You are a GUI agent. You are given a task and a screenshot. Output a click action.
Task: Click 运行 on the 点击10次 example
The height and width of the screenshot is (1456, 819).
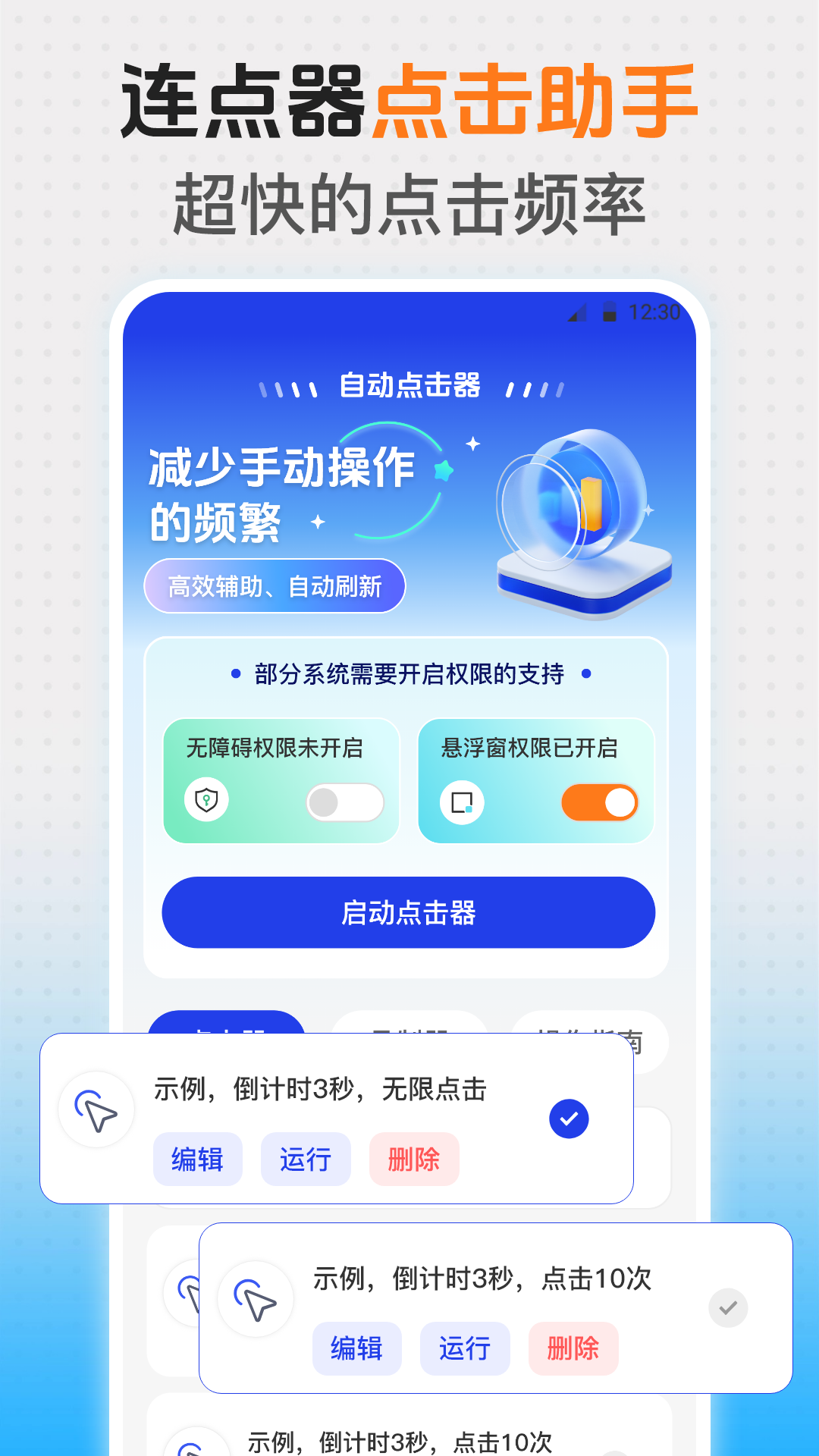click(465, 1348)
